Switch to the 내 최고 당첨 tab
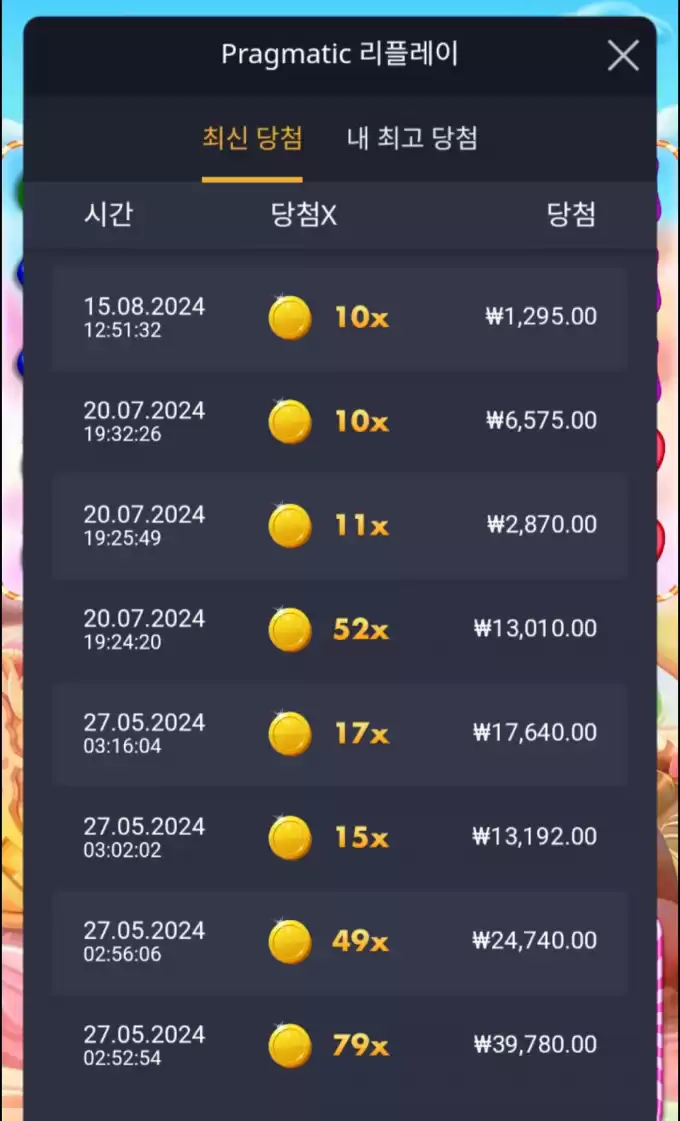Screen dimensions: 680x1121 coord(412,138)
